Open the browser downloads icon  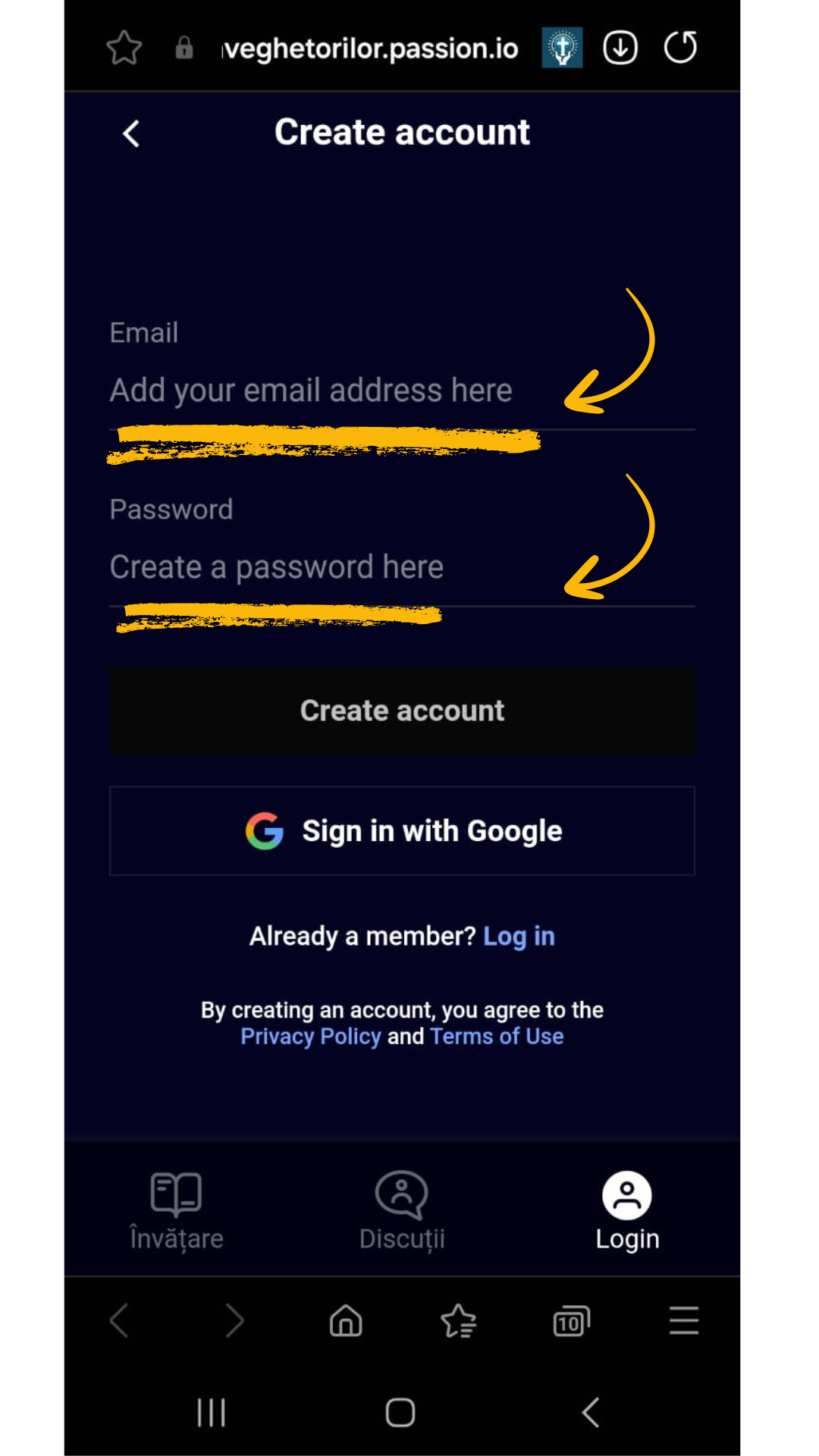(x=620, y=48)
